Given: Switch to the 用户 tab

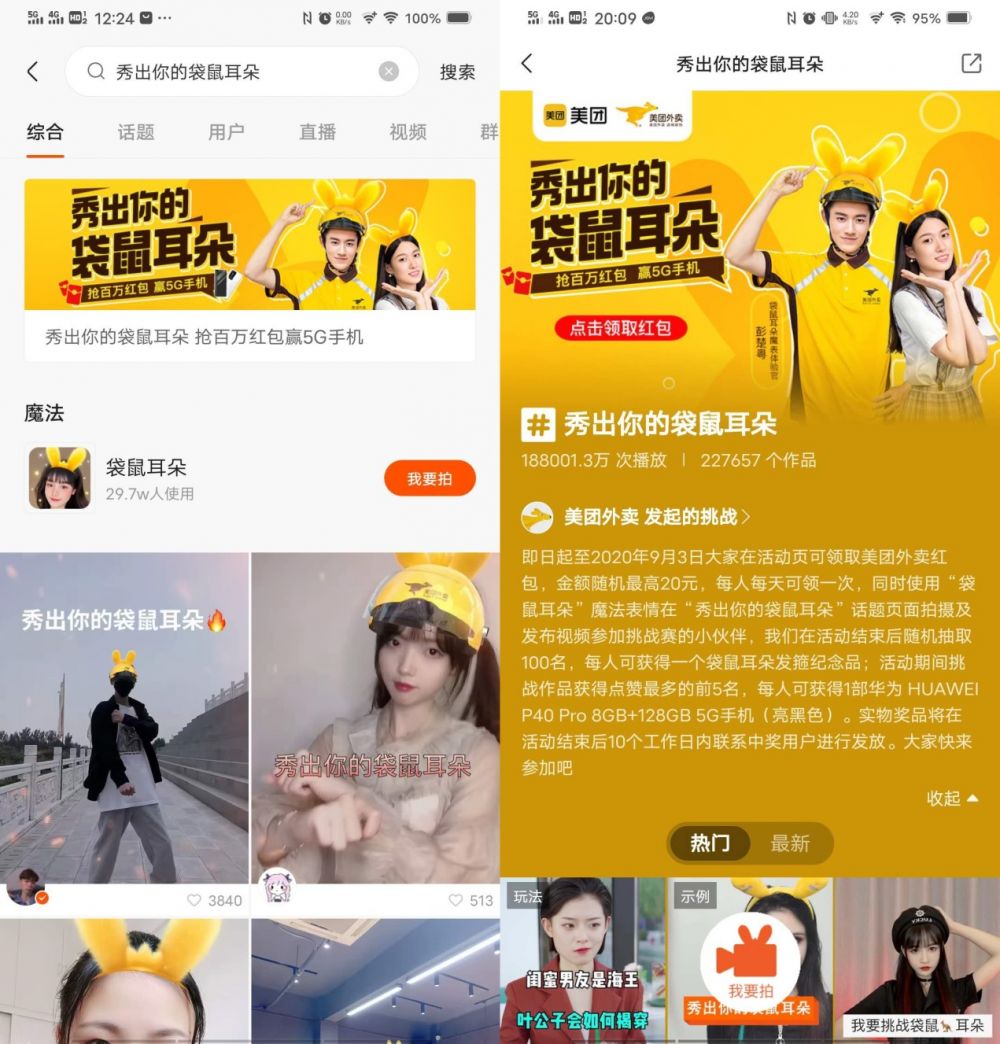Looking at the screenshot, I should pos(226,132).
